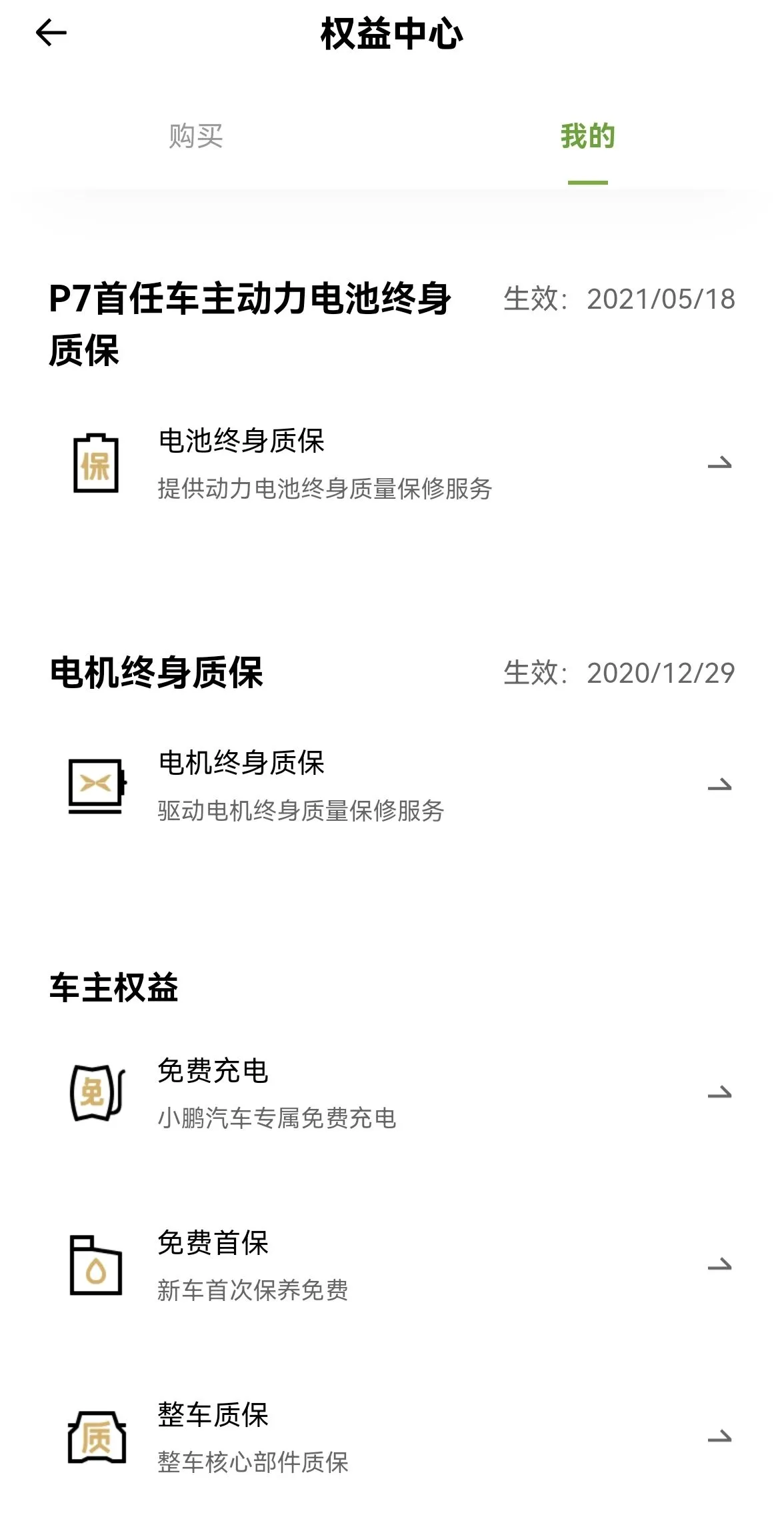Go back from 权益中心
Image resolution: width=784 pixels, height=1529 pixels.
[51, 33]
